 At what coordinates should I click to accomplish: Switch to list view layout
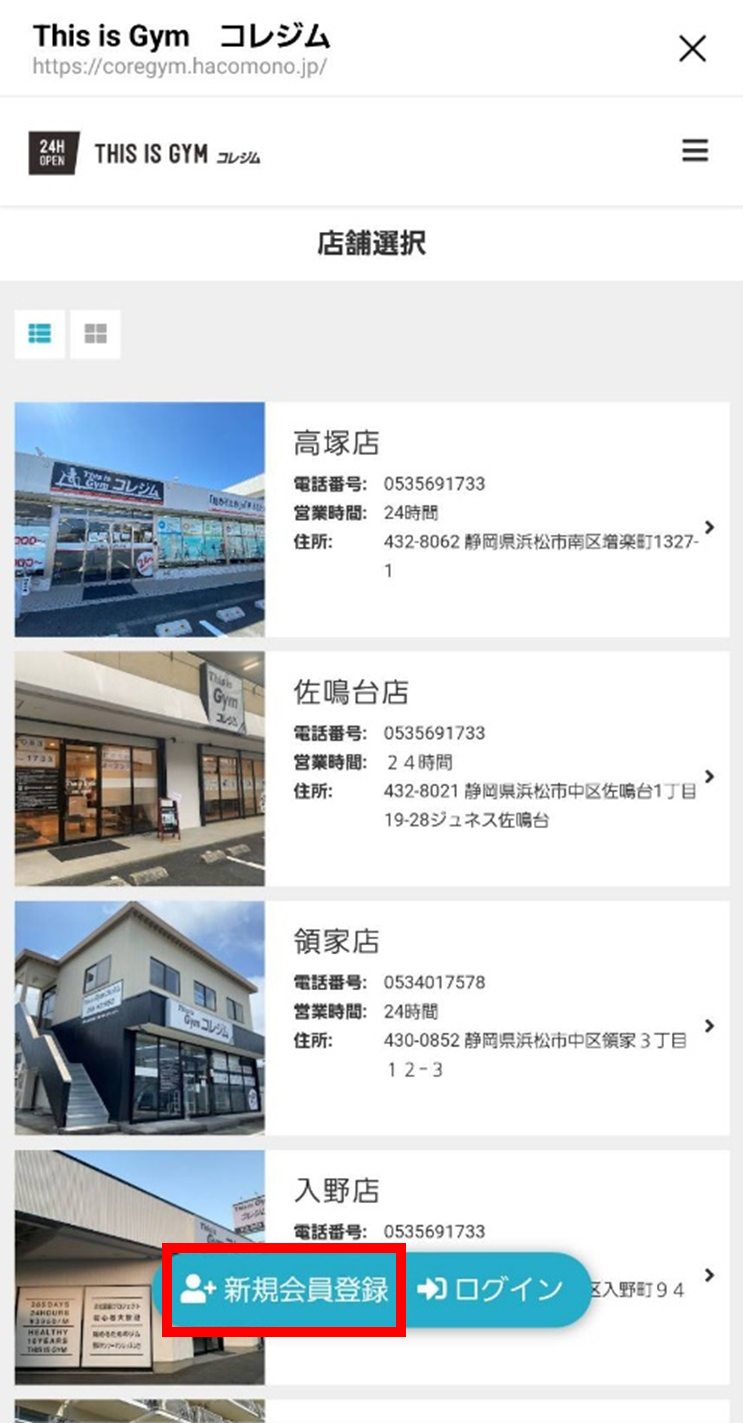point(40,334)
